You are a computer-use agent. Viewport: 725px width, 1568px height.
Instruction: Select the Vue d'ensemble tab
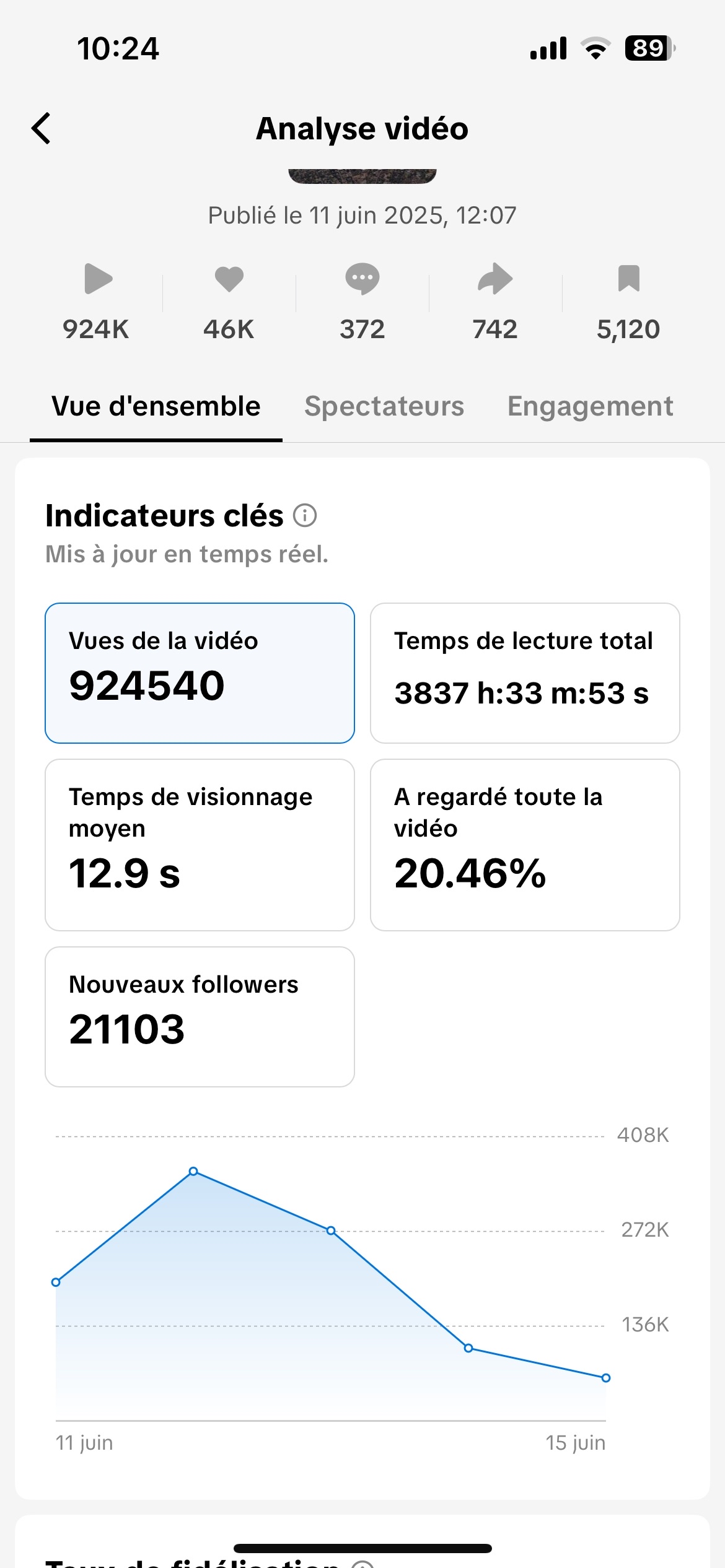click(156, 406)
